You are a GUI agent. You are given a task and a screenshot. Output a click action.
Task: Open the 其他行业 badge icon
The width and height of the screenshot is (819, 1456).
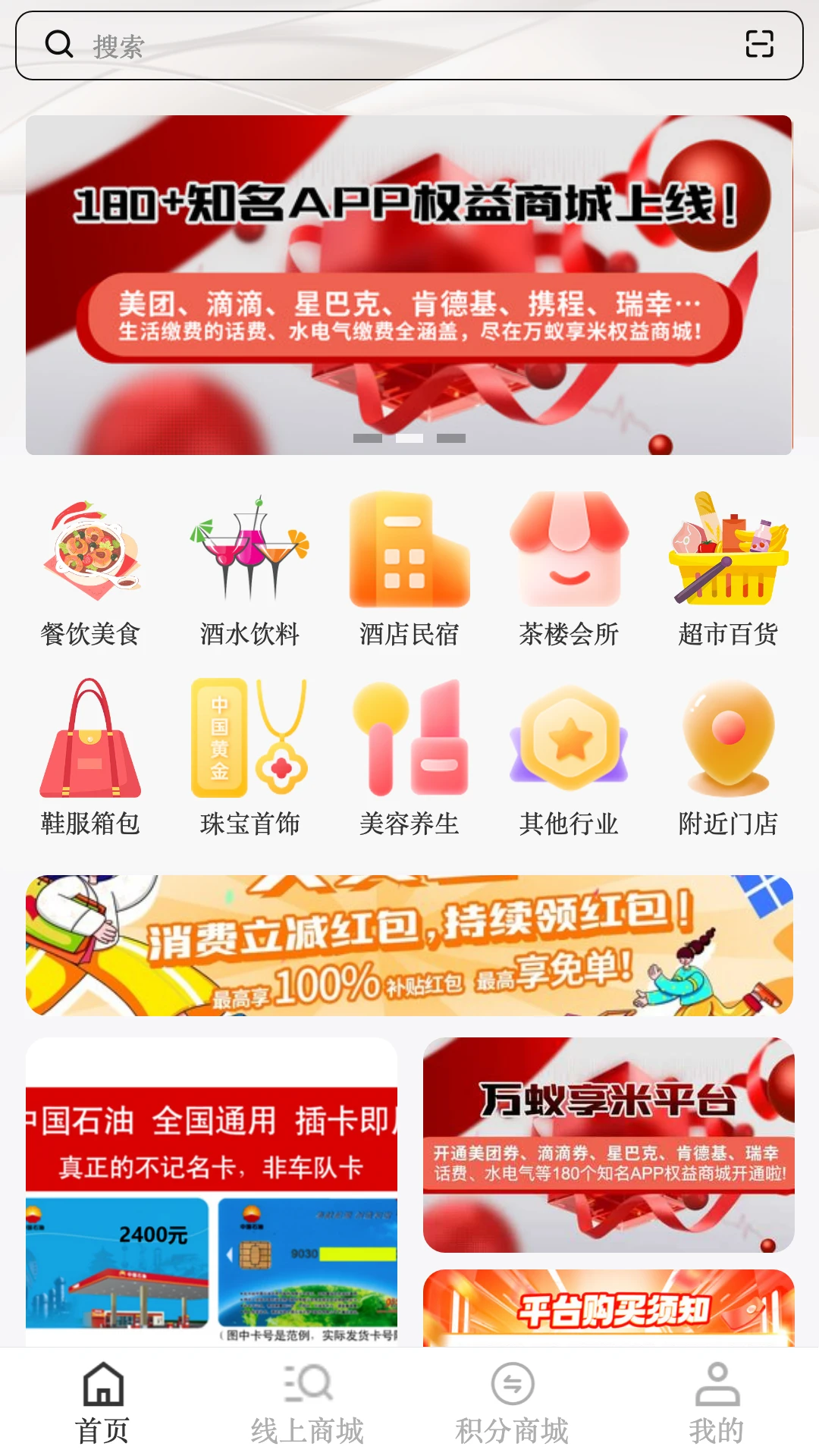569,739
